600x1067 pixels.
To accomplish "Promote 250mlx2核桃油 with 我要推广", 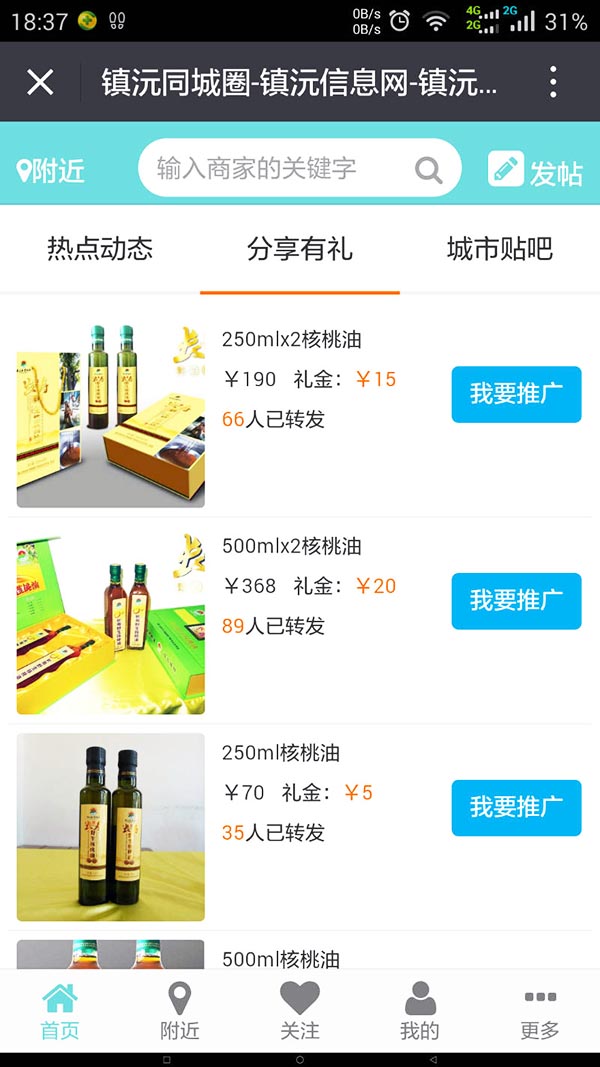I will (x=516, y=394).
